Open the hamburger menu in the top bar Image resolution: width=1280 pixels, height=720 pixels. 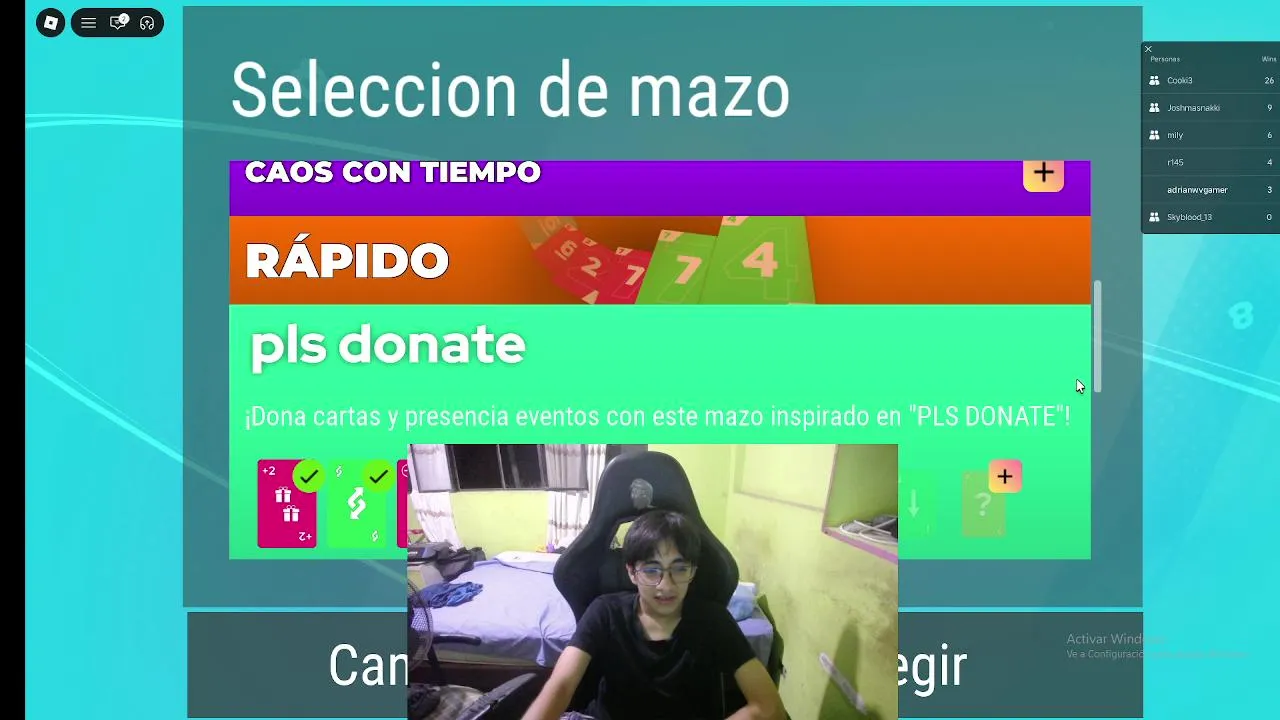coord(88,23)
